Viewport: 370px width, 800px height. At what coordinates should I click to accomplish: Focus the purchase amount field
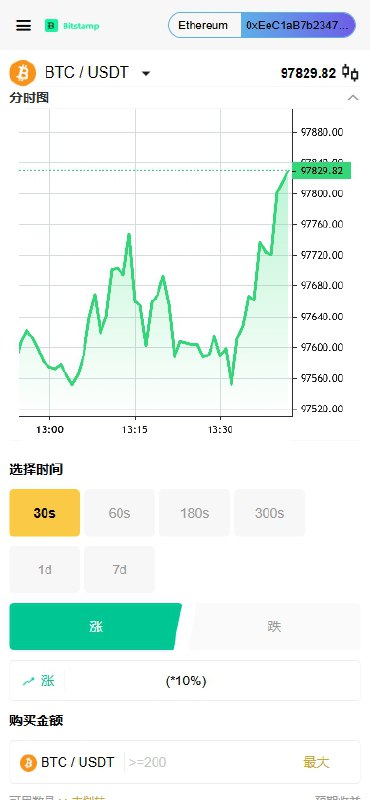(209, 762)
